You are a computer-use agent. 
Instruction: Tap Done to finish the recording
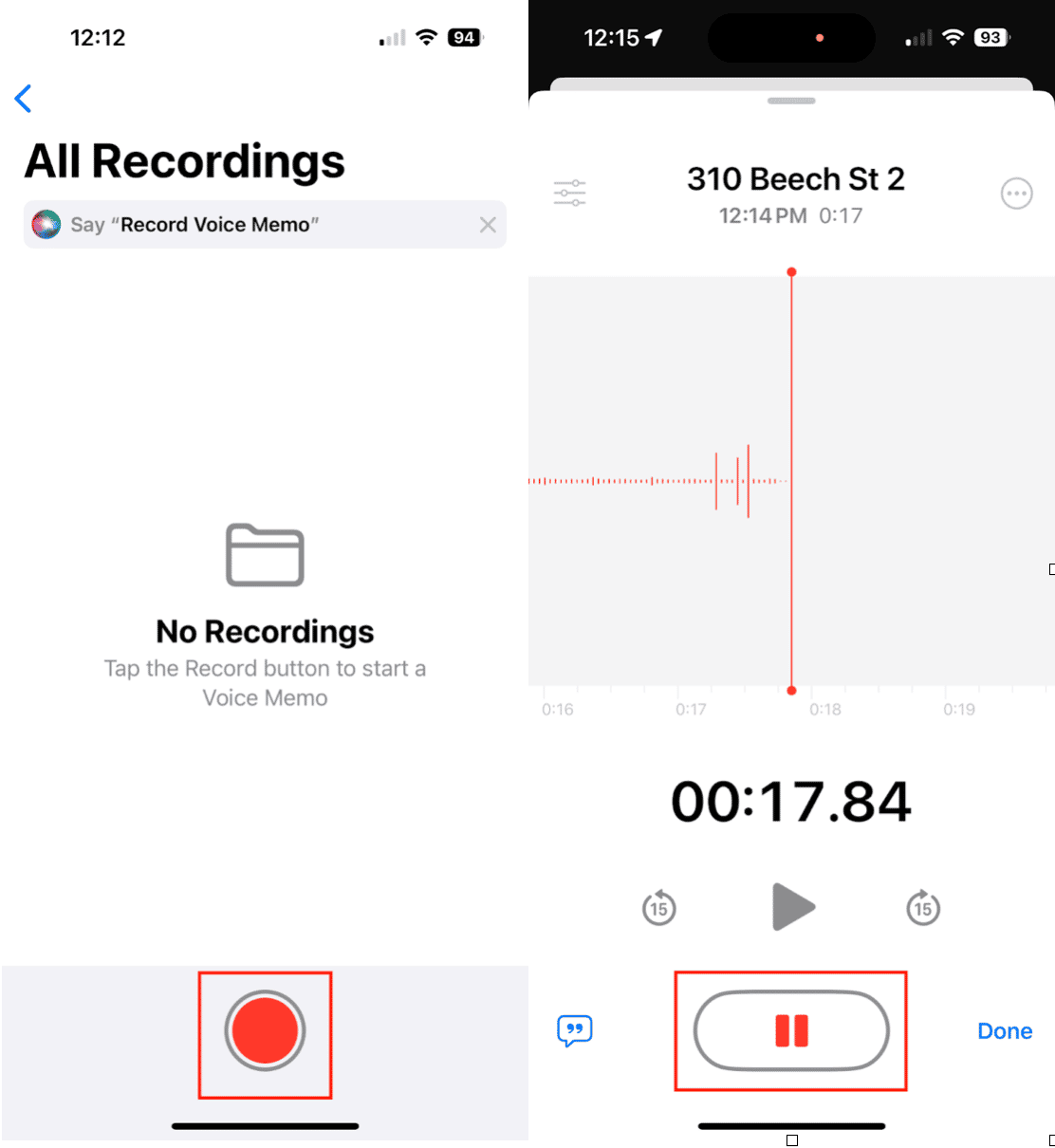point(1004,1031)
